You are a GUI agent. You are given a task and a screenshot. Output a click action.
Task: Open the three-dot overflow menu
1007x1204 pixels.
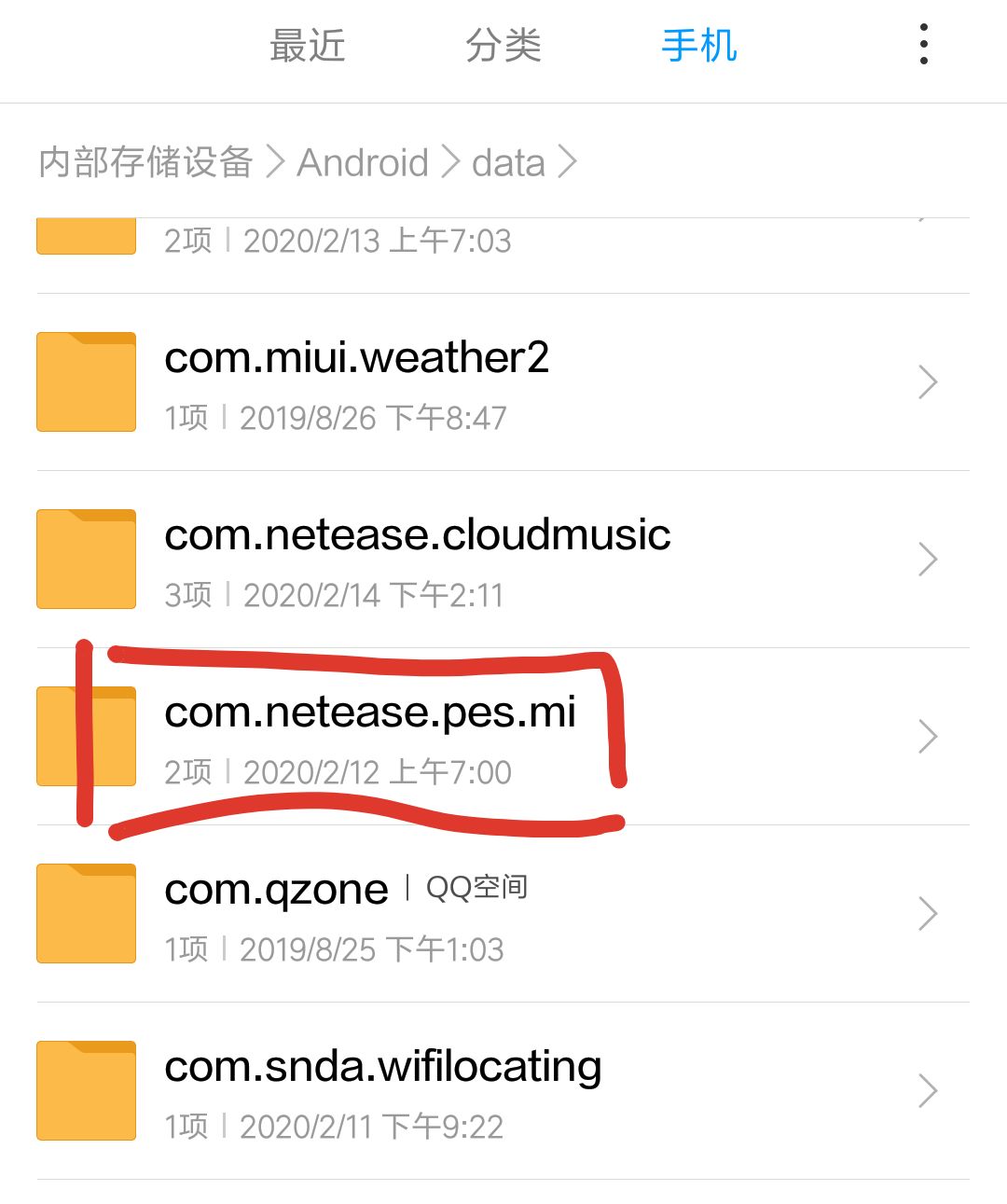(x=923, y=45)
